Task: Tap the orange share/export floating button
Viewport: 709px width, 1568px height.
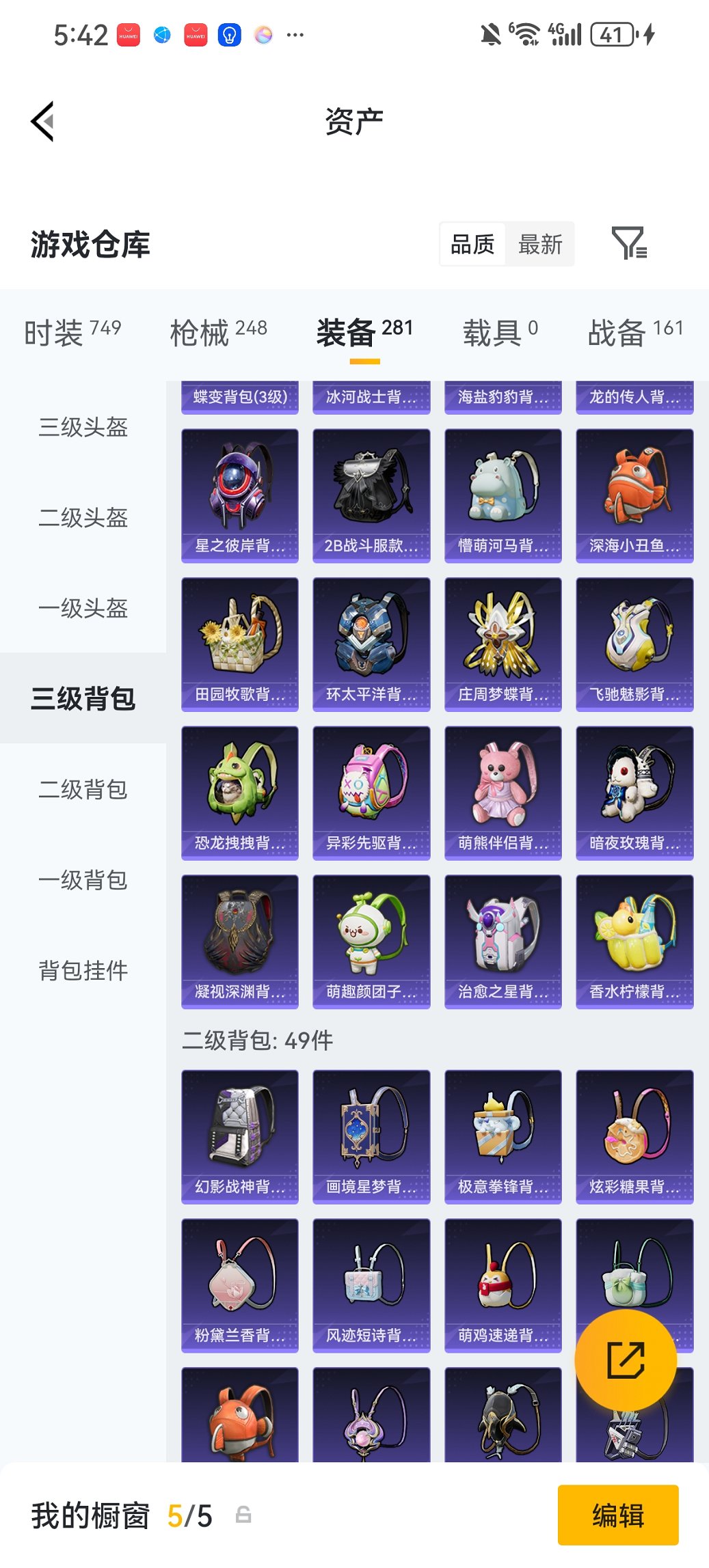Action: tap(626, 1360)
